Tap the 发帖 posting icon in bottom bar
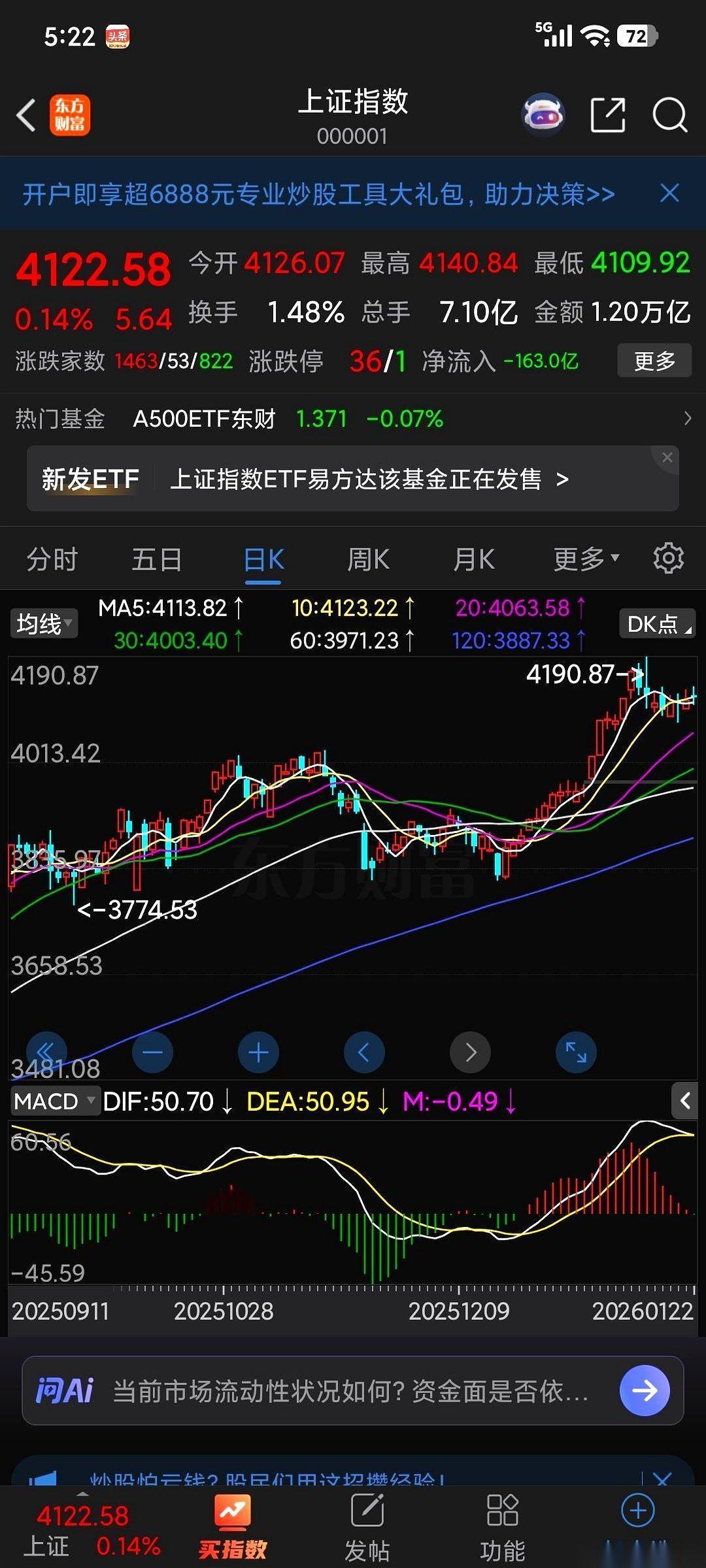Screen dimensions: 706x1568 tap(367, 1511)
